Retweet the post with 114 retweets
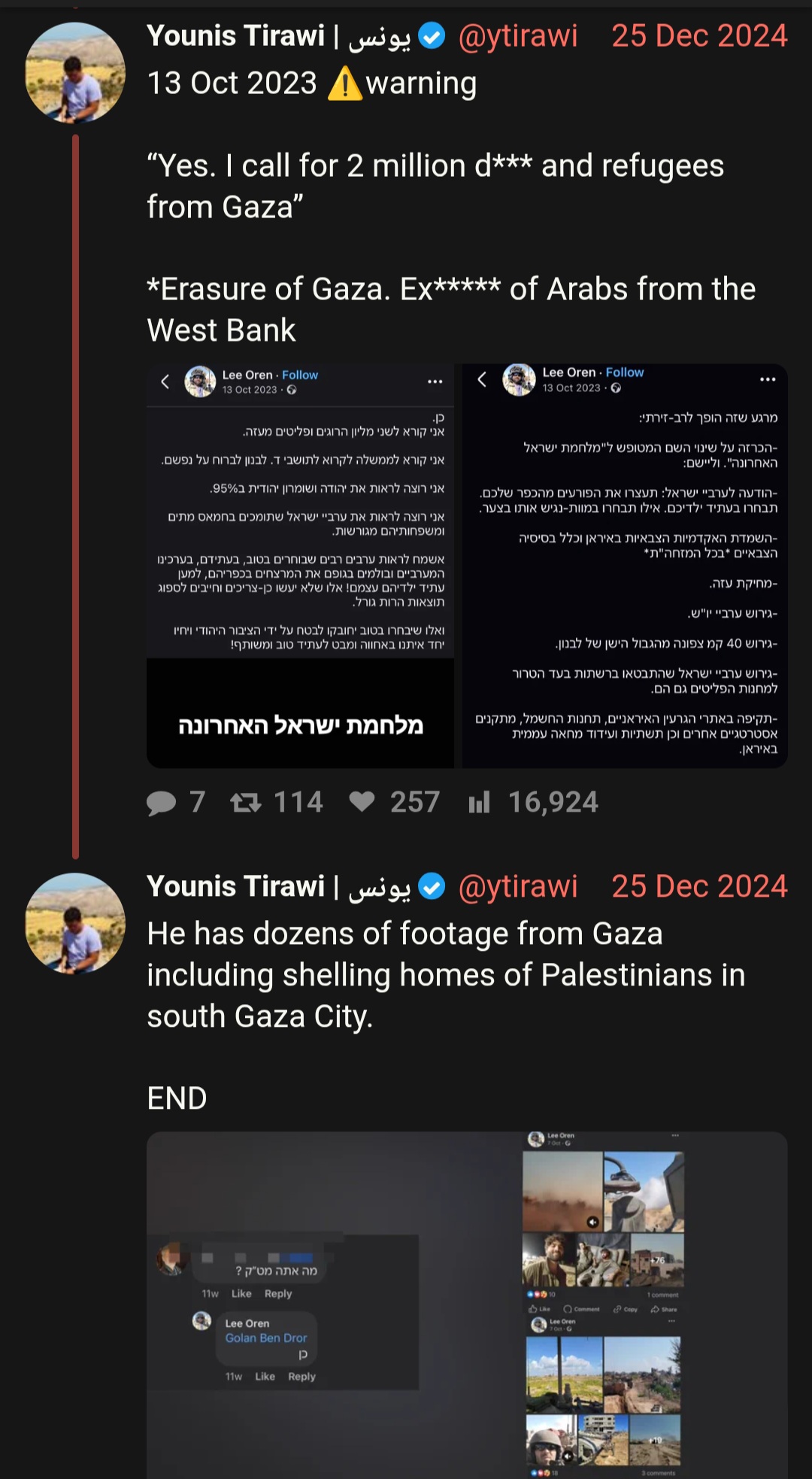Screen dimensions: 812x1479 tap(277, 802)
